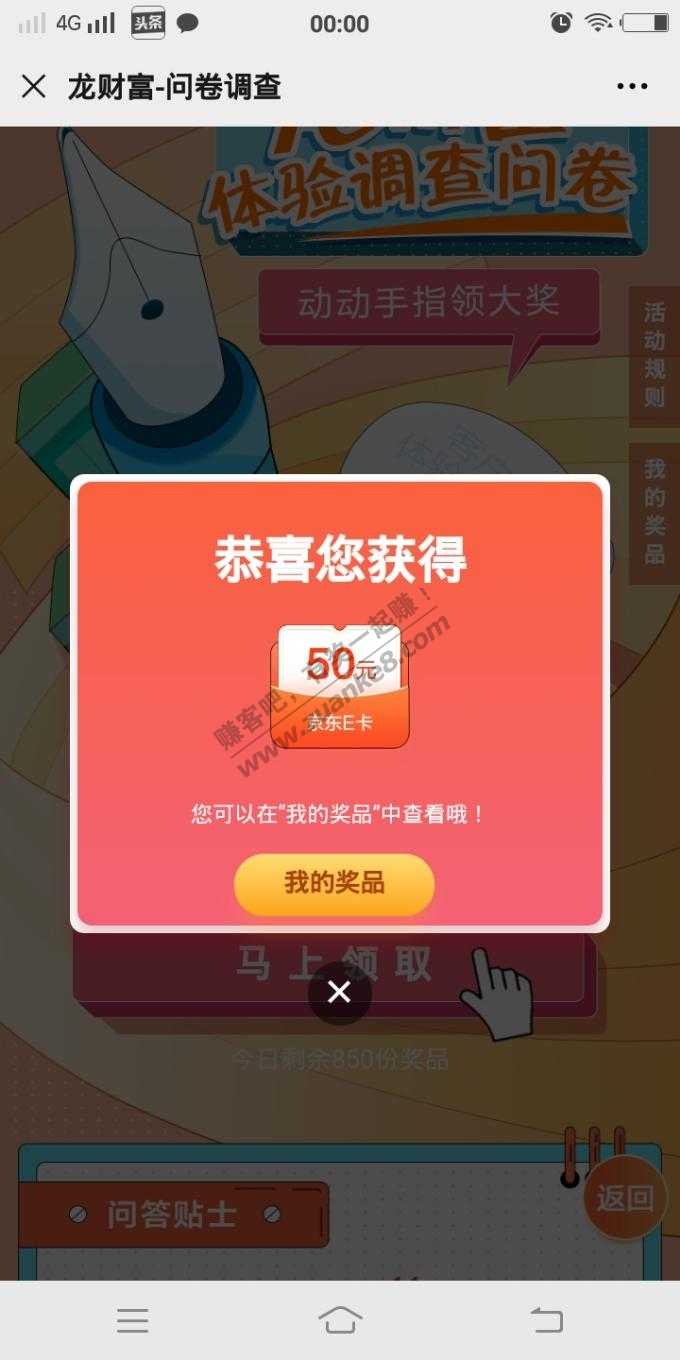Dismiss the prize popup with the X
Viewport: 680px width, 1360px height.
point(339,992)
